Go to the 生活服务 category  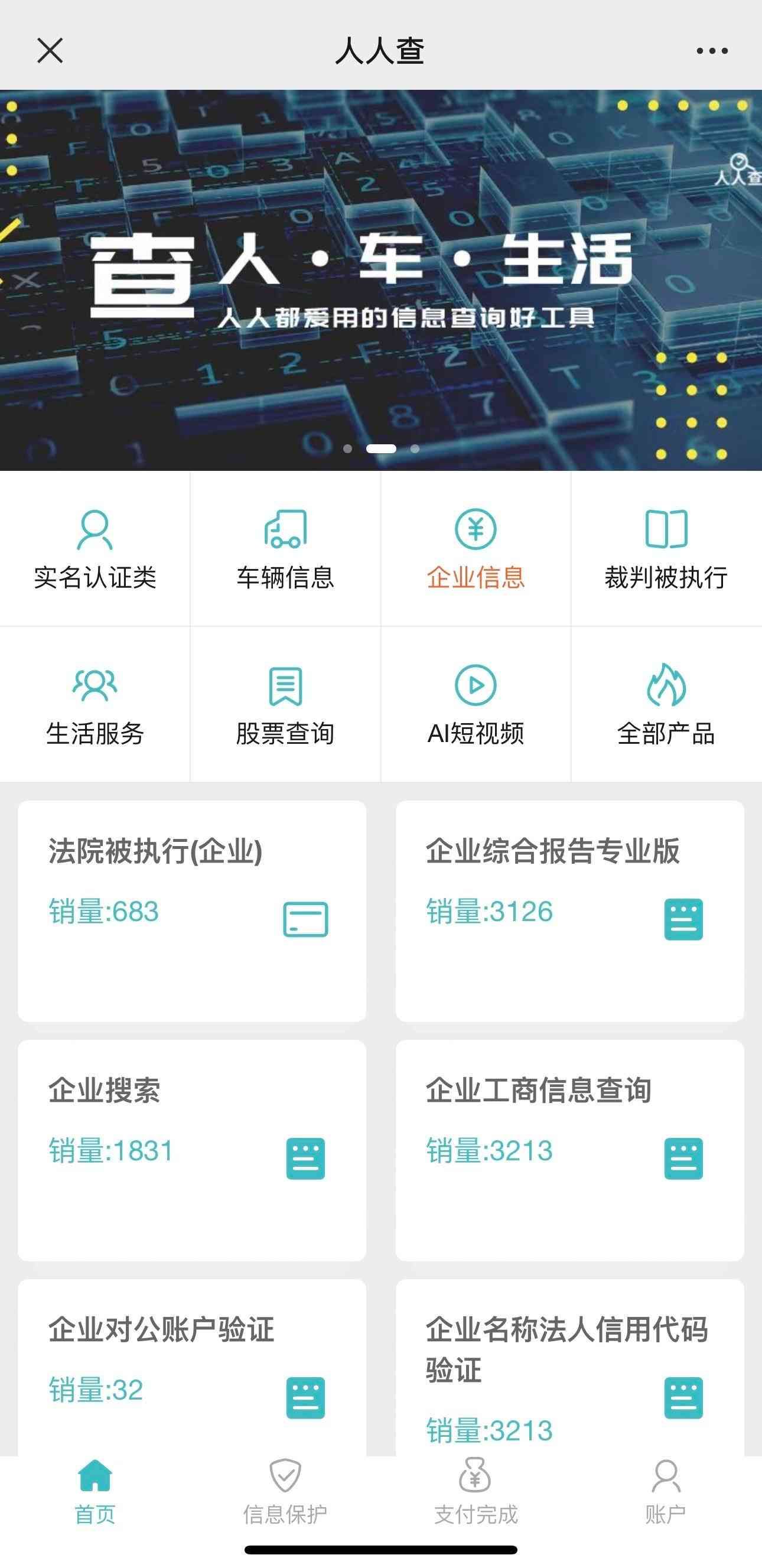tap(95, 705)
